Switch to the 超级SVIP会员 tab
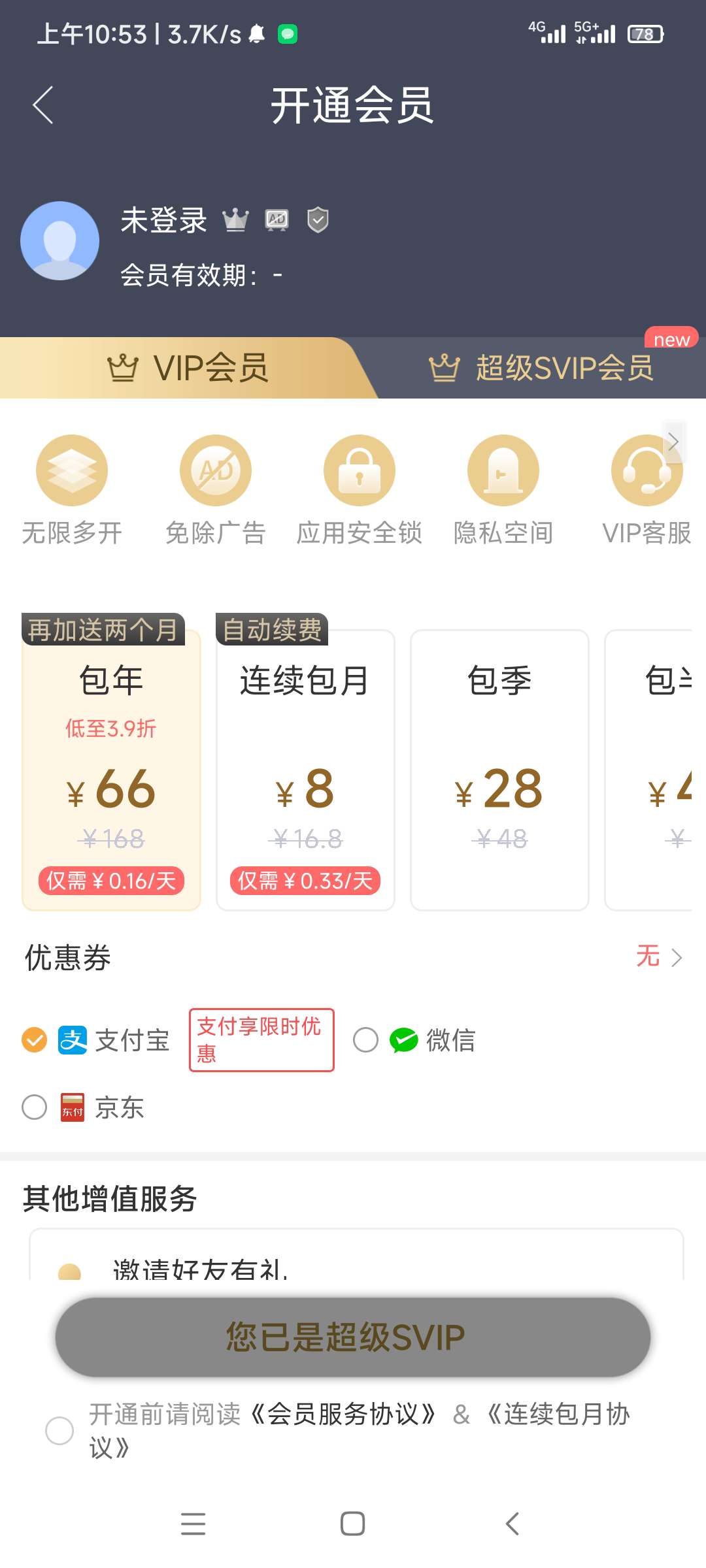 [541, 368]
